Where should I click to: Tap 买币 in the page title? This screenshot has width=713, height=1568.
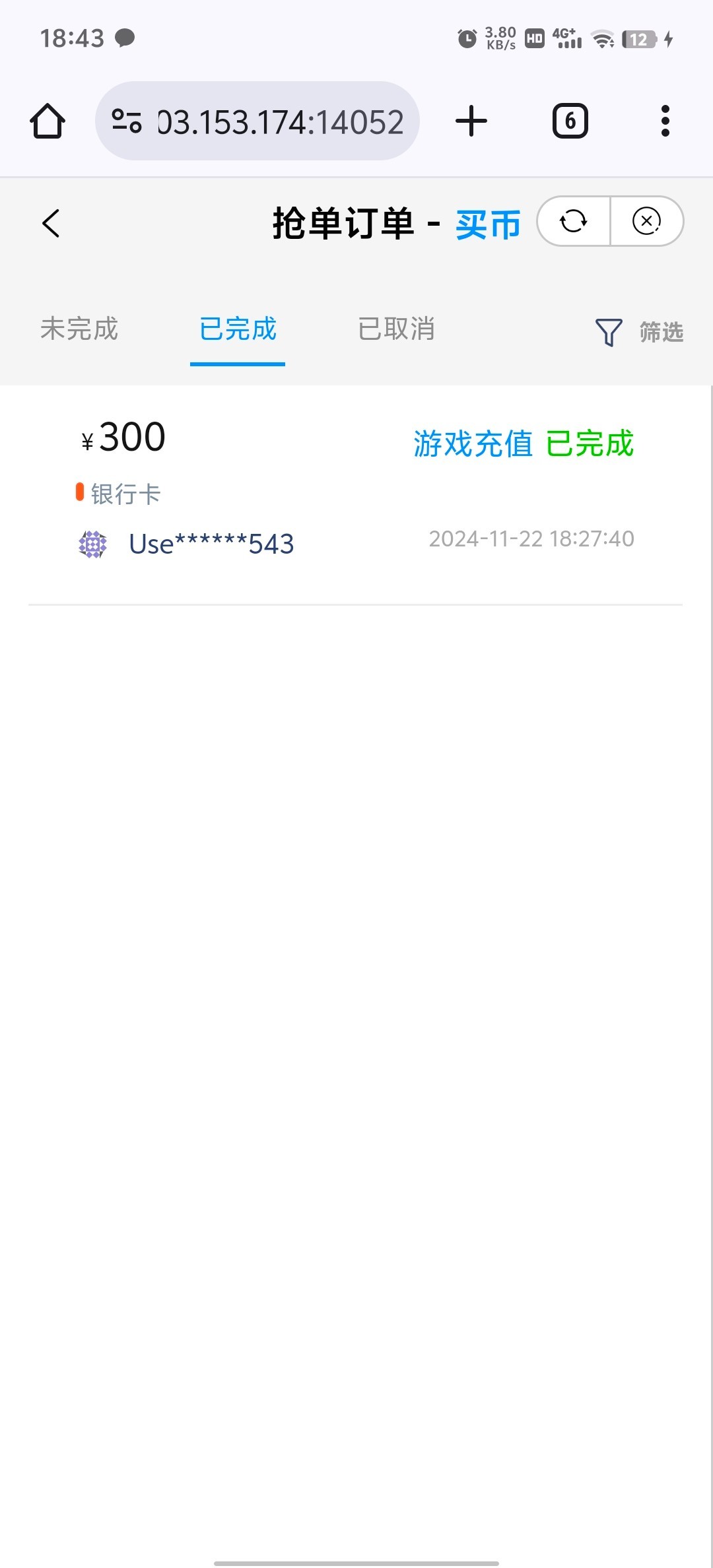488,224
